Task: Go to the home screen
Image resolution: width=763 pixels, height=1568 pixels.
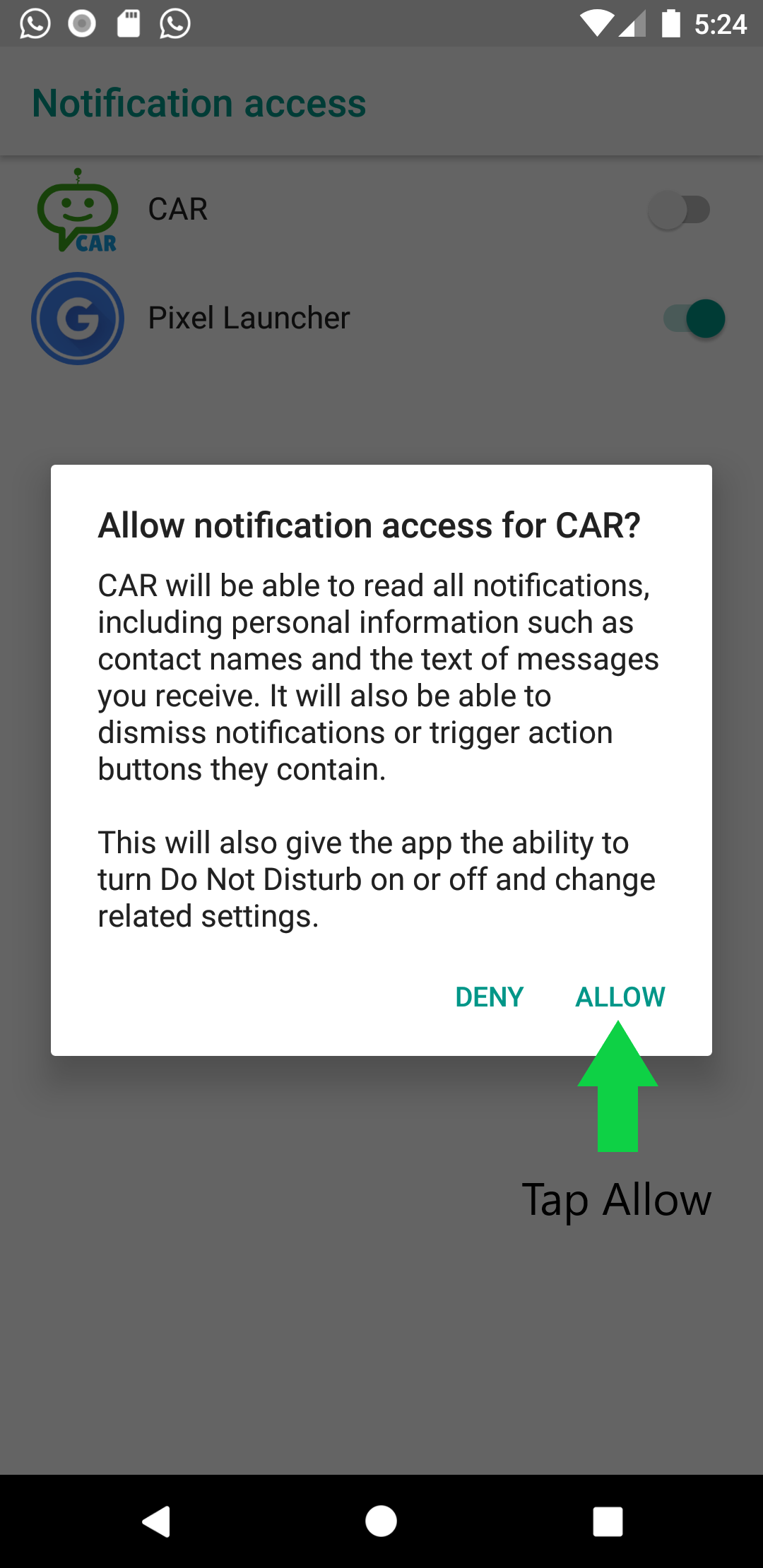Action: click(381, 1521)
